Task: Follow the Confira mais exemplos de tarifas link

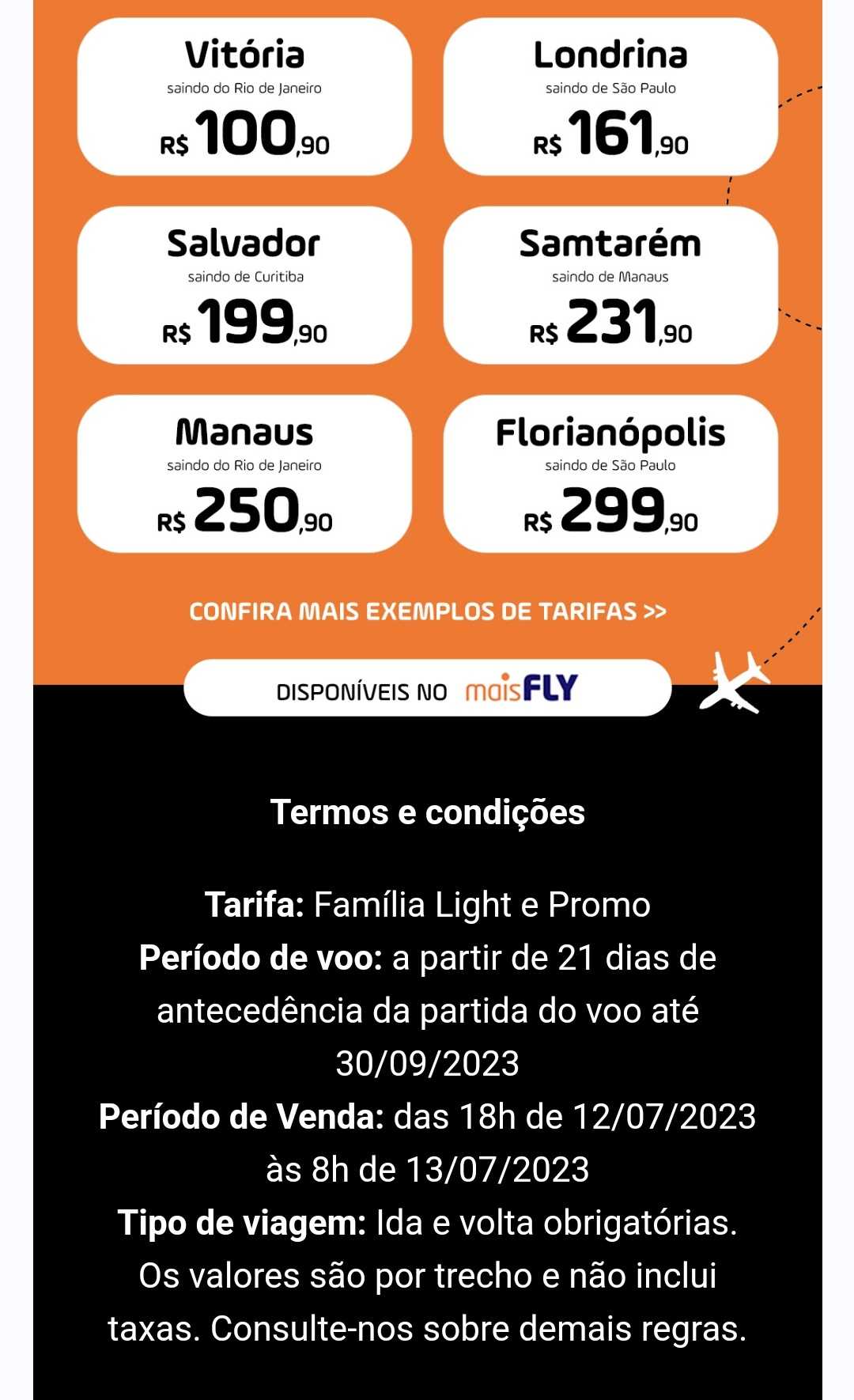Action: coord(428,611)
